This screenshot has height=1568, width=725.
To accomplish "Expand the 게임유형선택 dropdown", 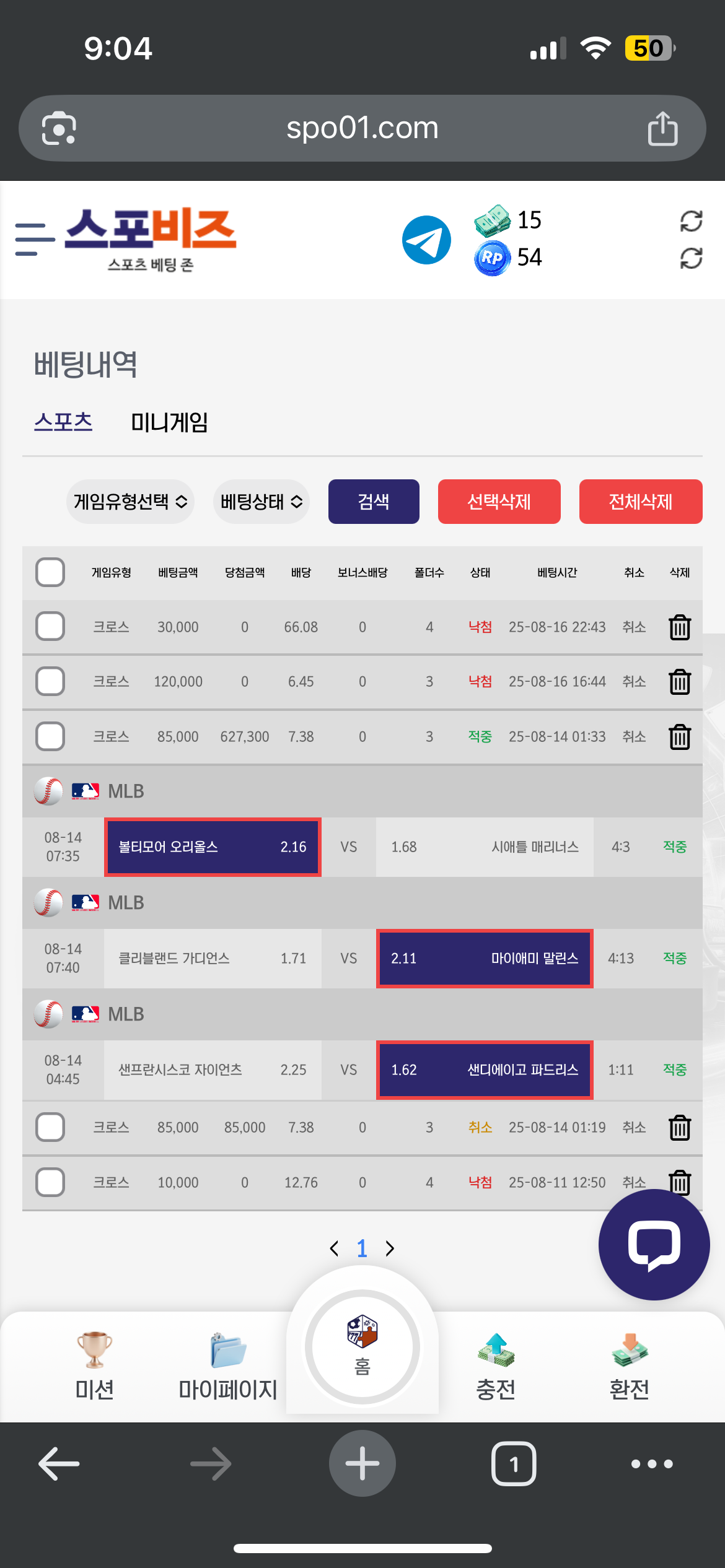I will (x=130, y=502).
